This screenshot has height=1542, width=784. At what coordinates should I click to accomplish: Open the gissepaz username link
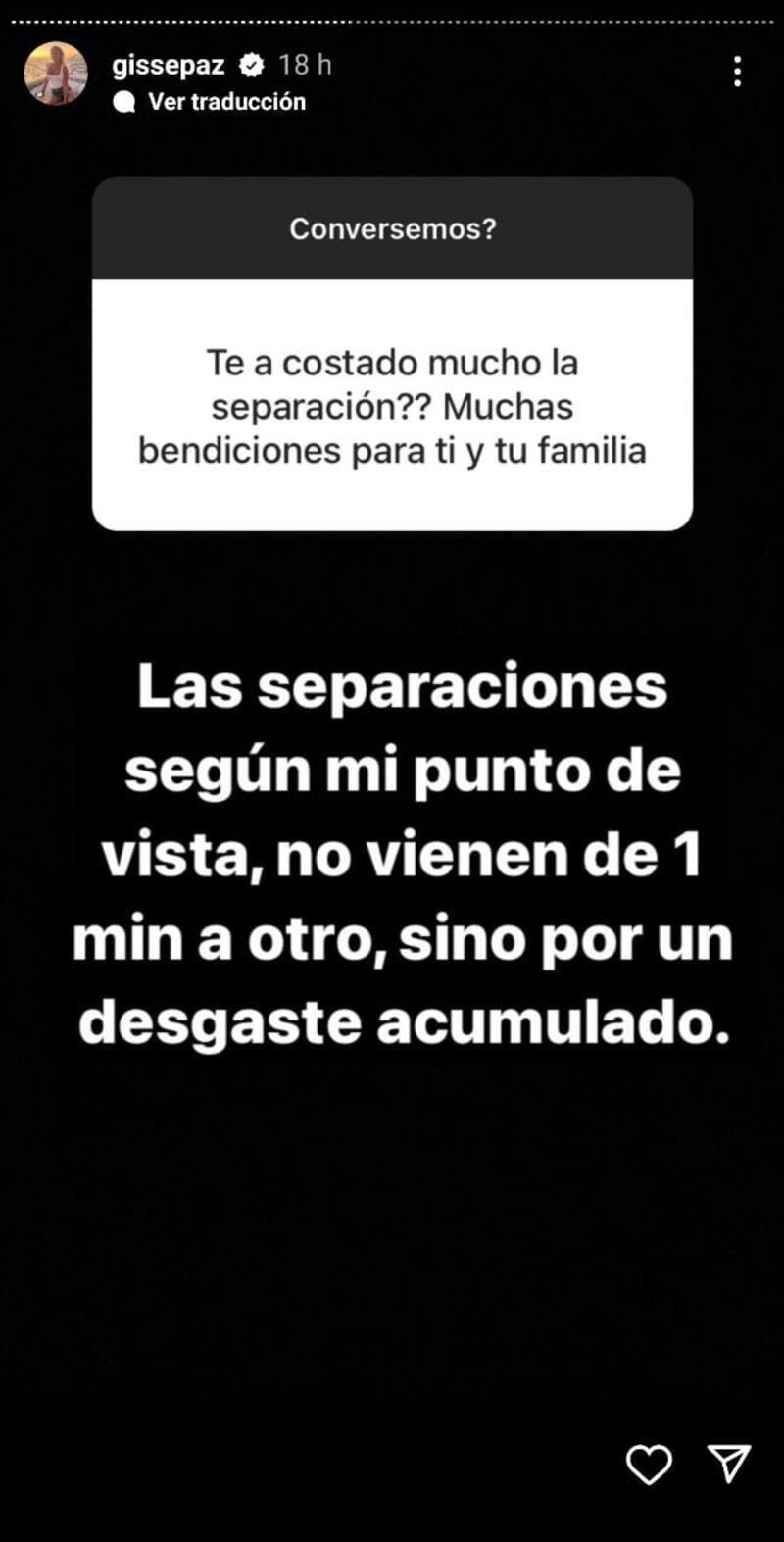click(168, 66)
